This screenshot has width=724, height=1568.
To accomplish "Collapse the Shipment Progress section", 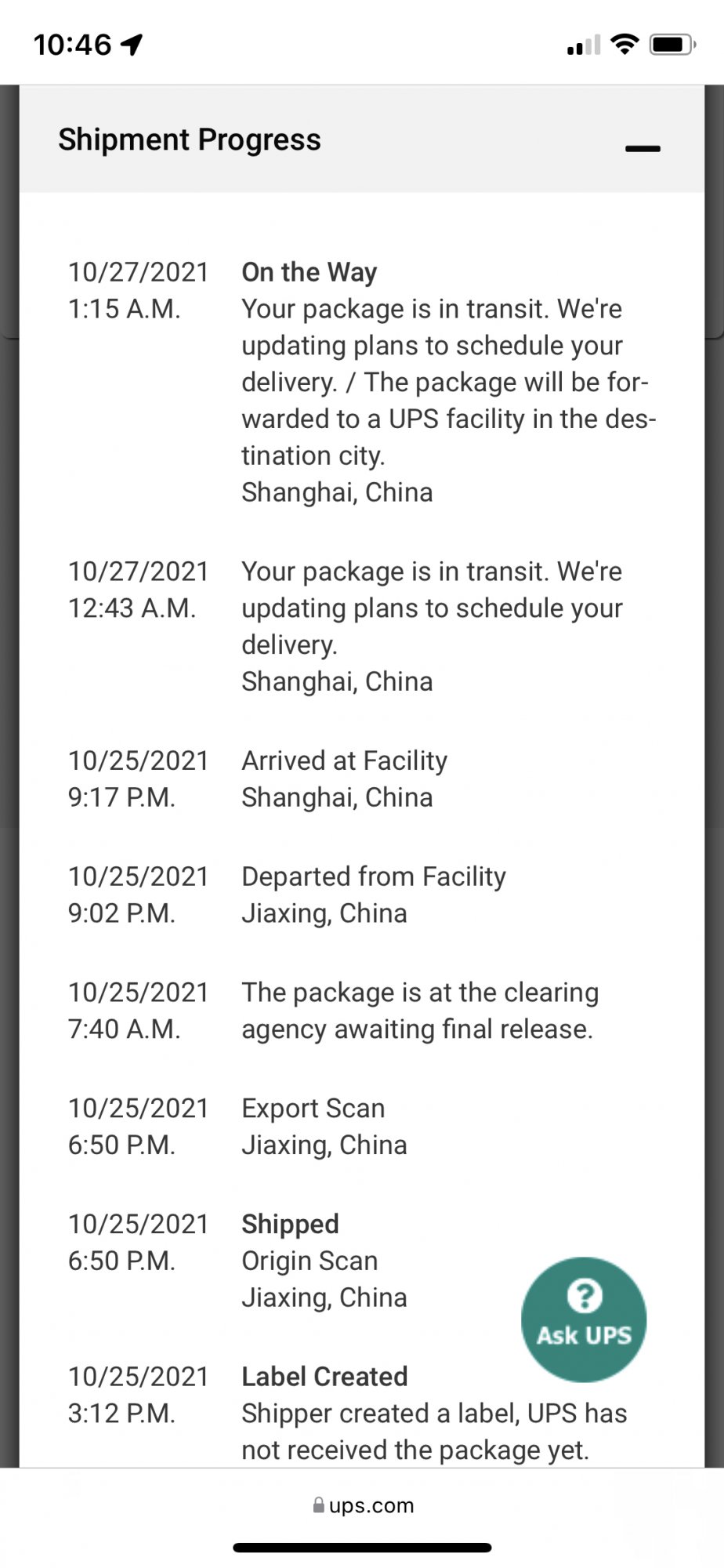I will [x=643, y=148].
